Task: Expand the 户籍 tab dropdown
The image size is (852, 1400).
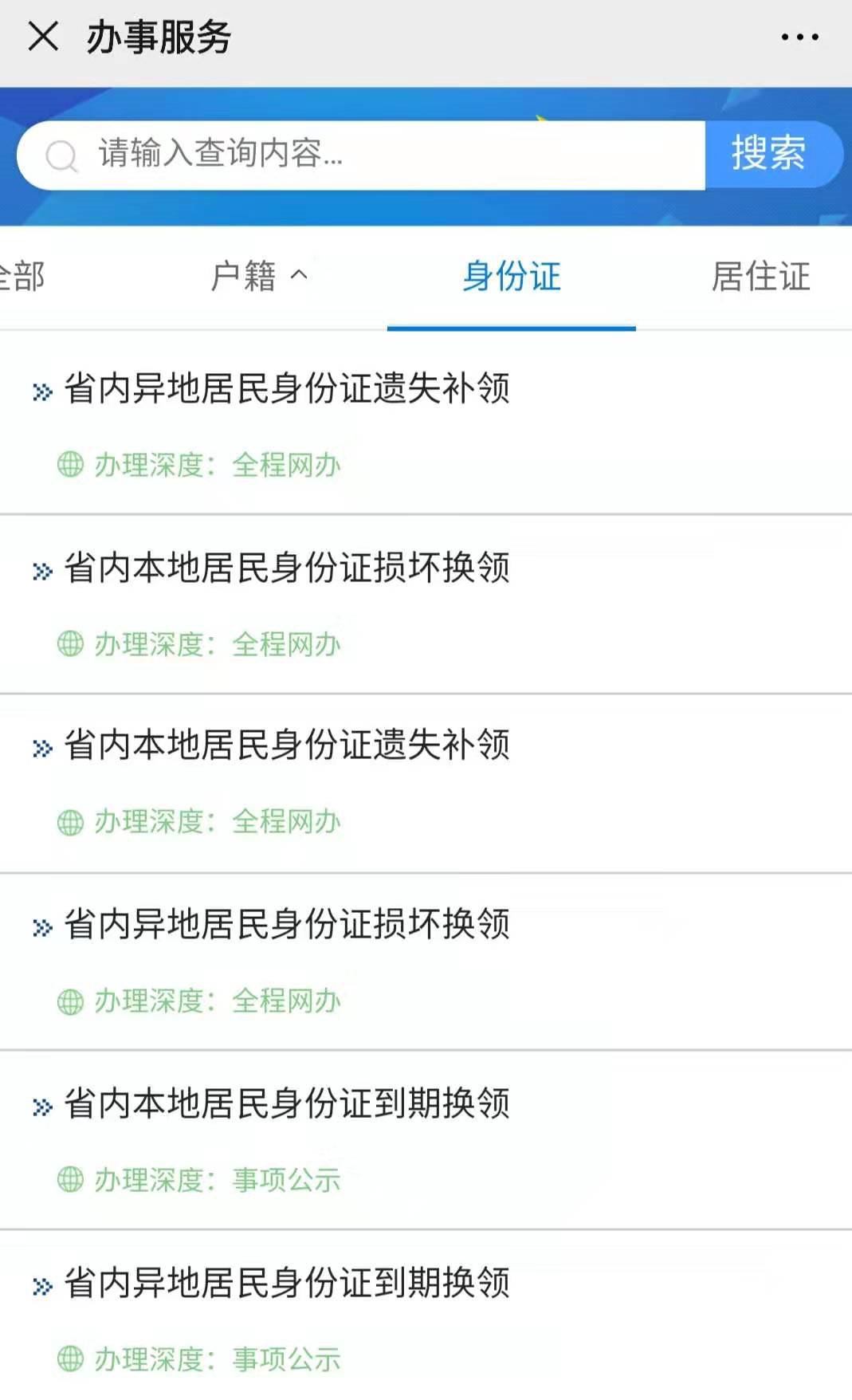Action: 258,277
